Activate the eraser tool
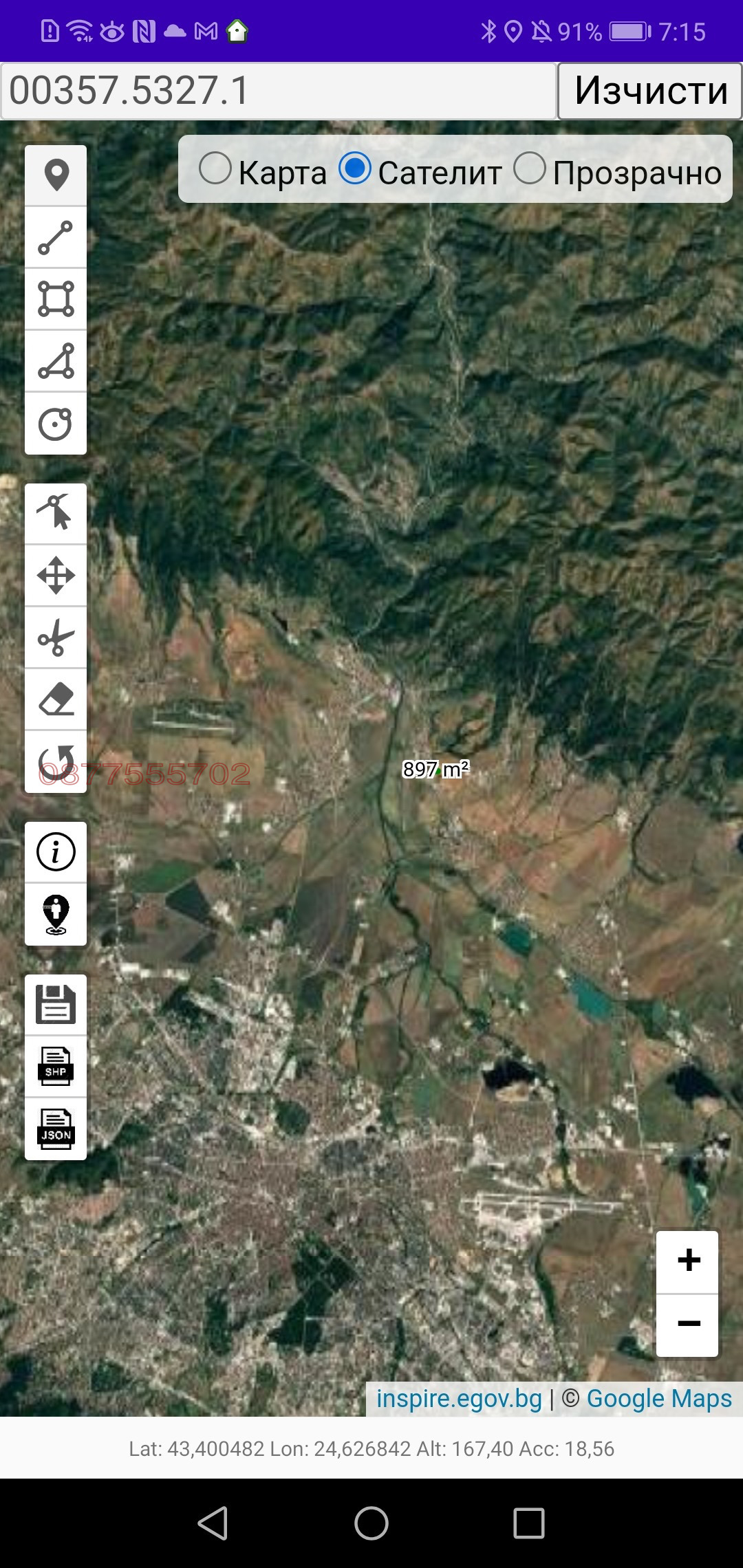 pos(56,699)
